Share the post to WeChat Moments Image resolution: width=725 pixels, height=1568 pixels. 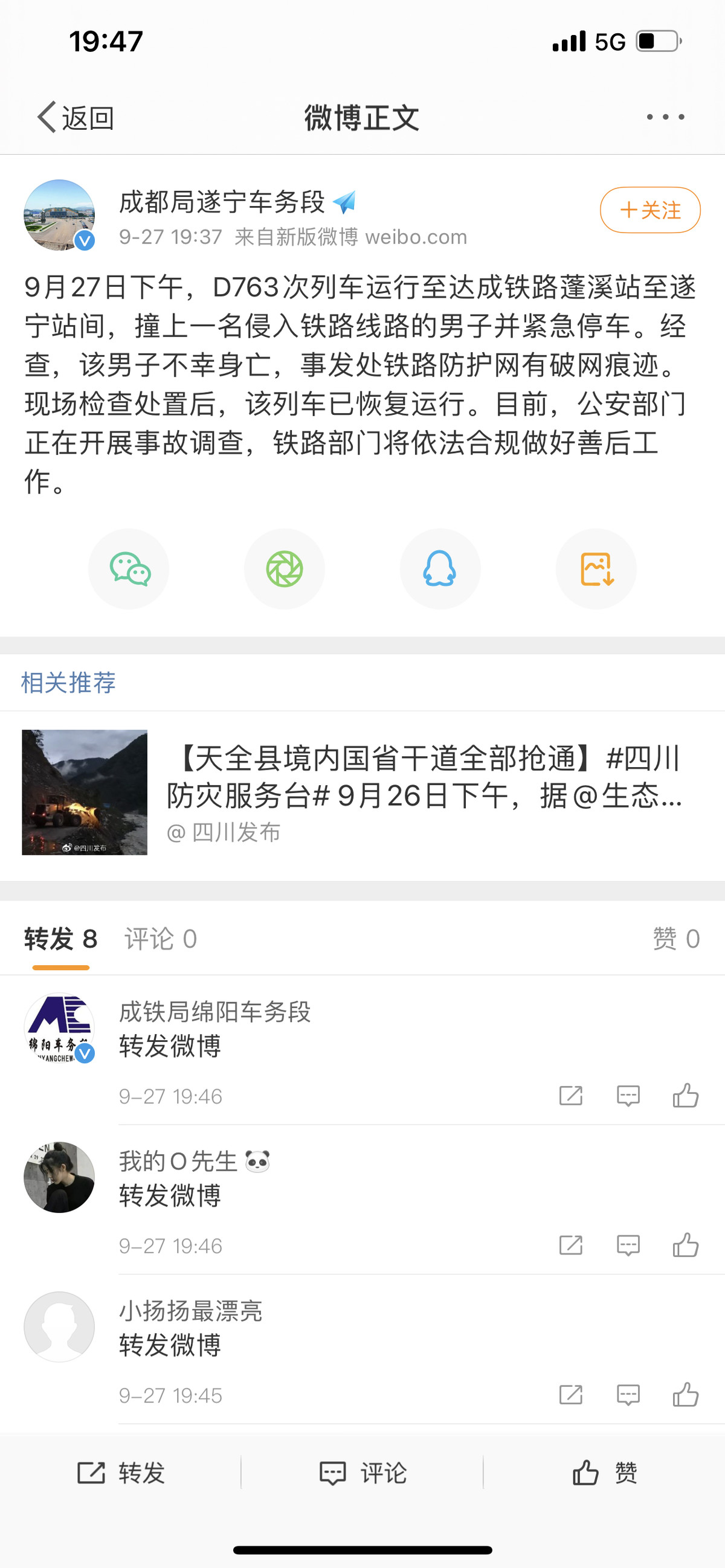click(x=285, y=569)
